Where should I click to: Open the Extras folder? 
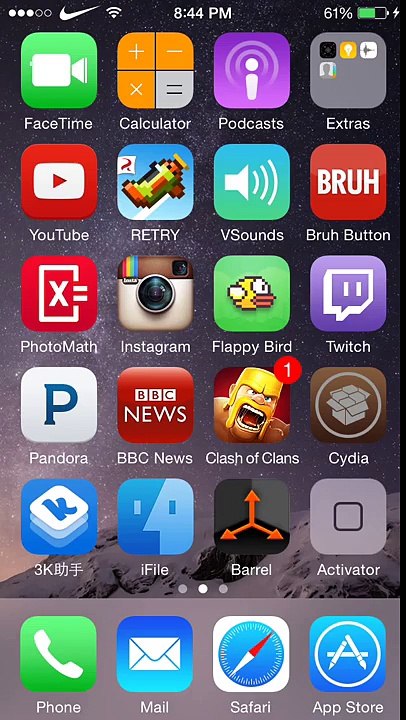pyautogui.click(x=348, y=70)
